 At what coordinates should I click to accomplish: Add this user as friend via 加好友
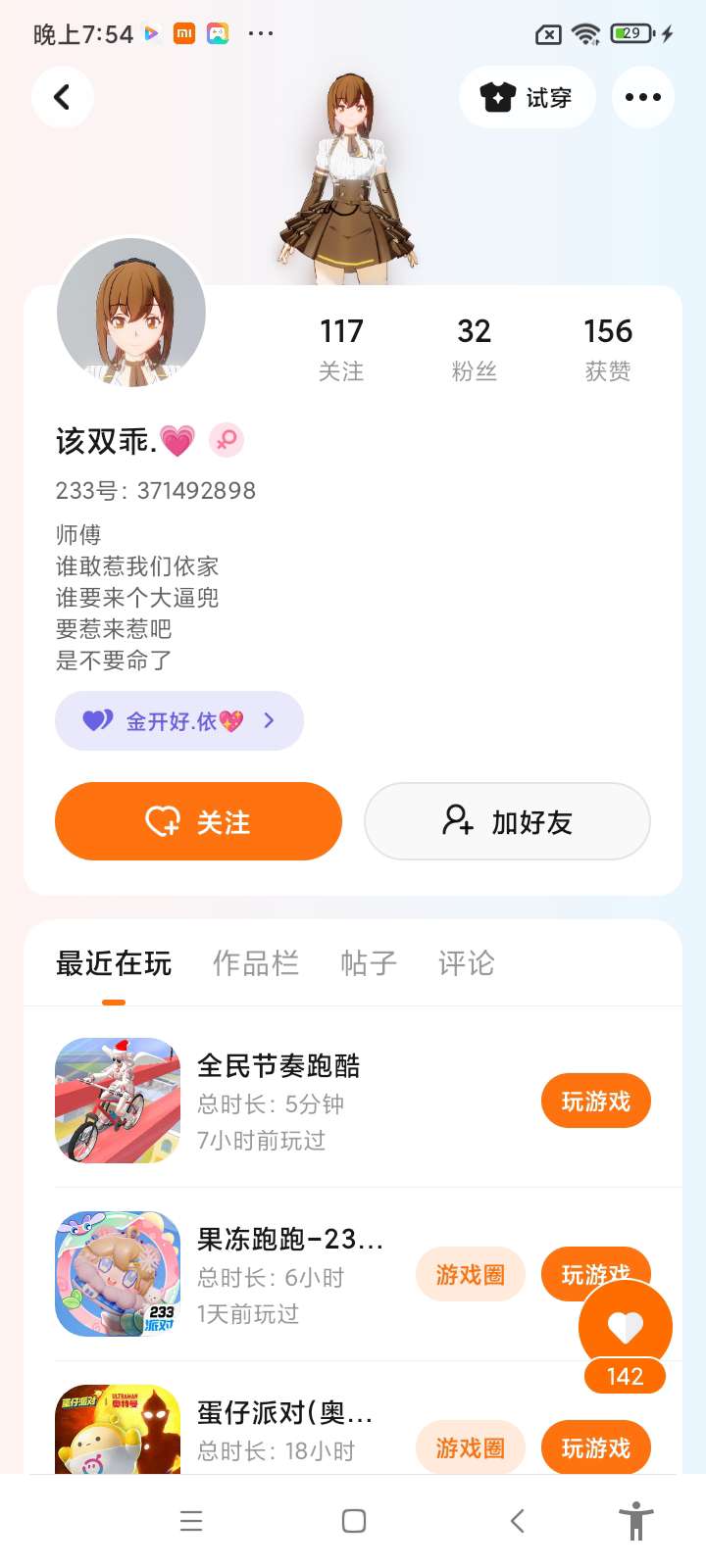pyautogui.click(x=507, y=821)
